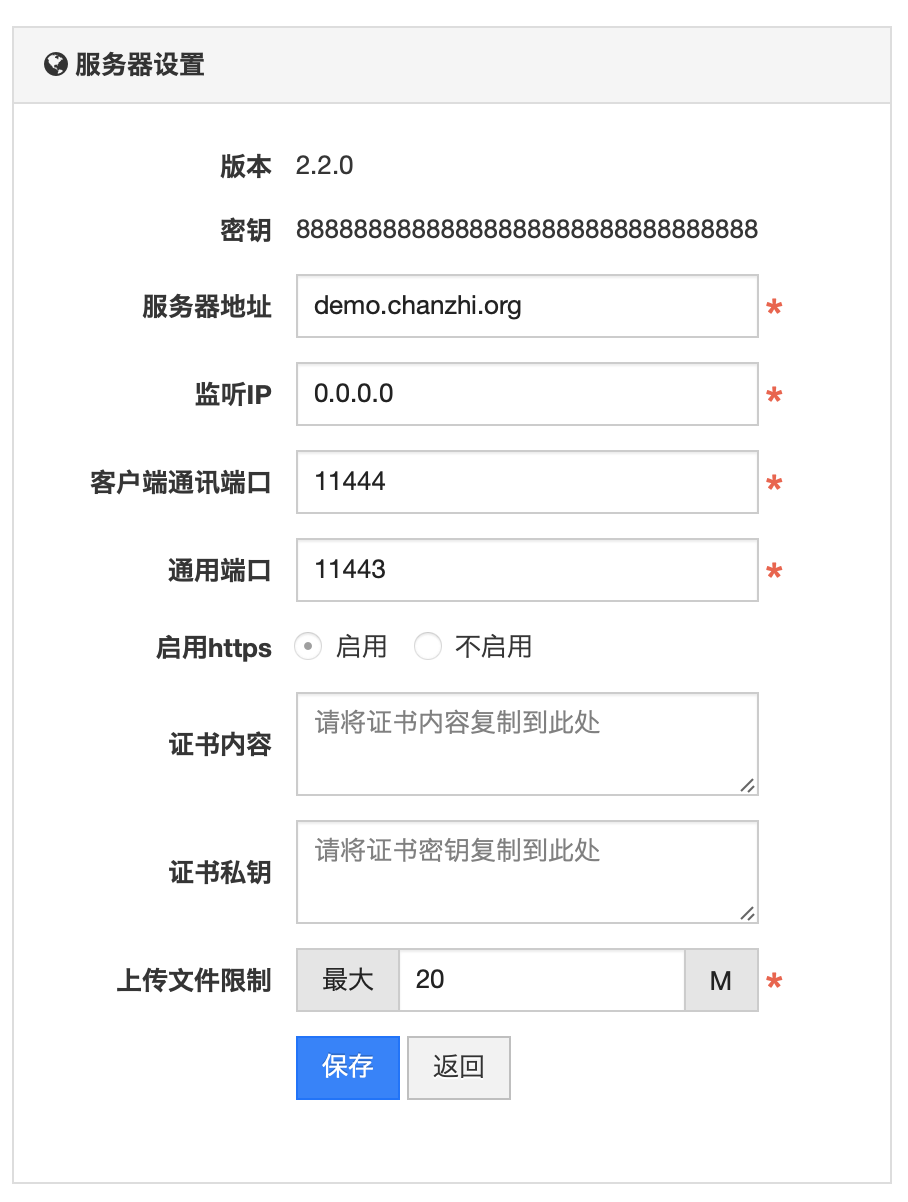Select 启用 for https
The height and width of the screenshot is (1202, 908).
coord(309,647)
